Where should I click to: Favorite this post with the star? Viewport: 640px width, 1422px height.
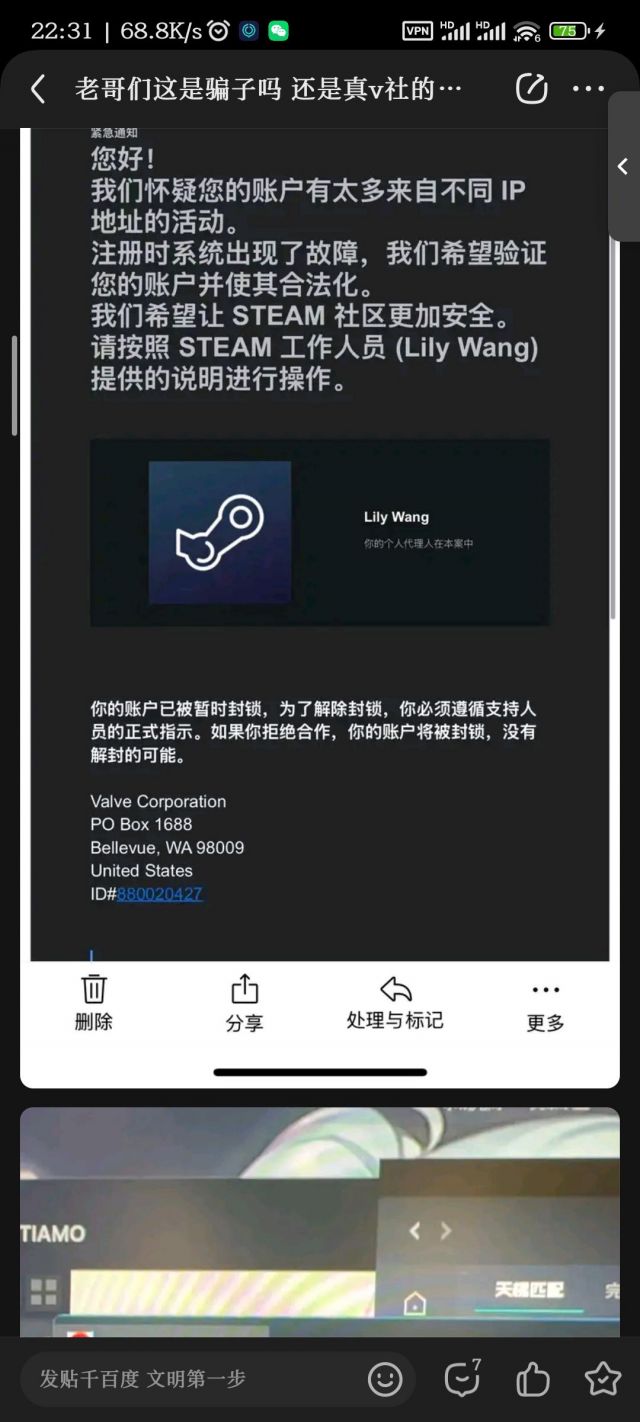[602, 1379]
